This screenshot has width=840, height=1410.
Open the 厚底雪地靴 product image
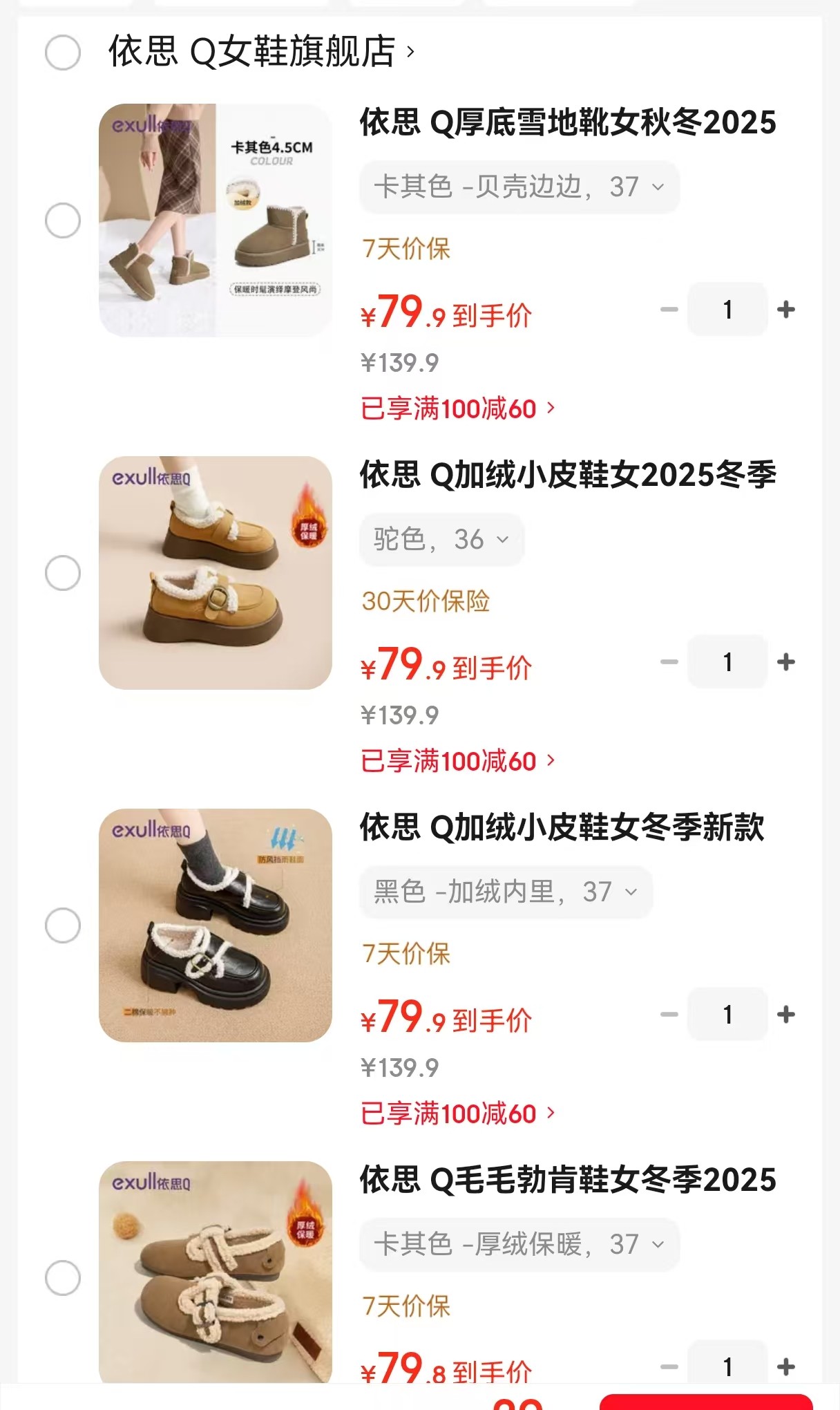coord(215,220)
